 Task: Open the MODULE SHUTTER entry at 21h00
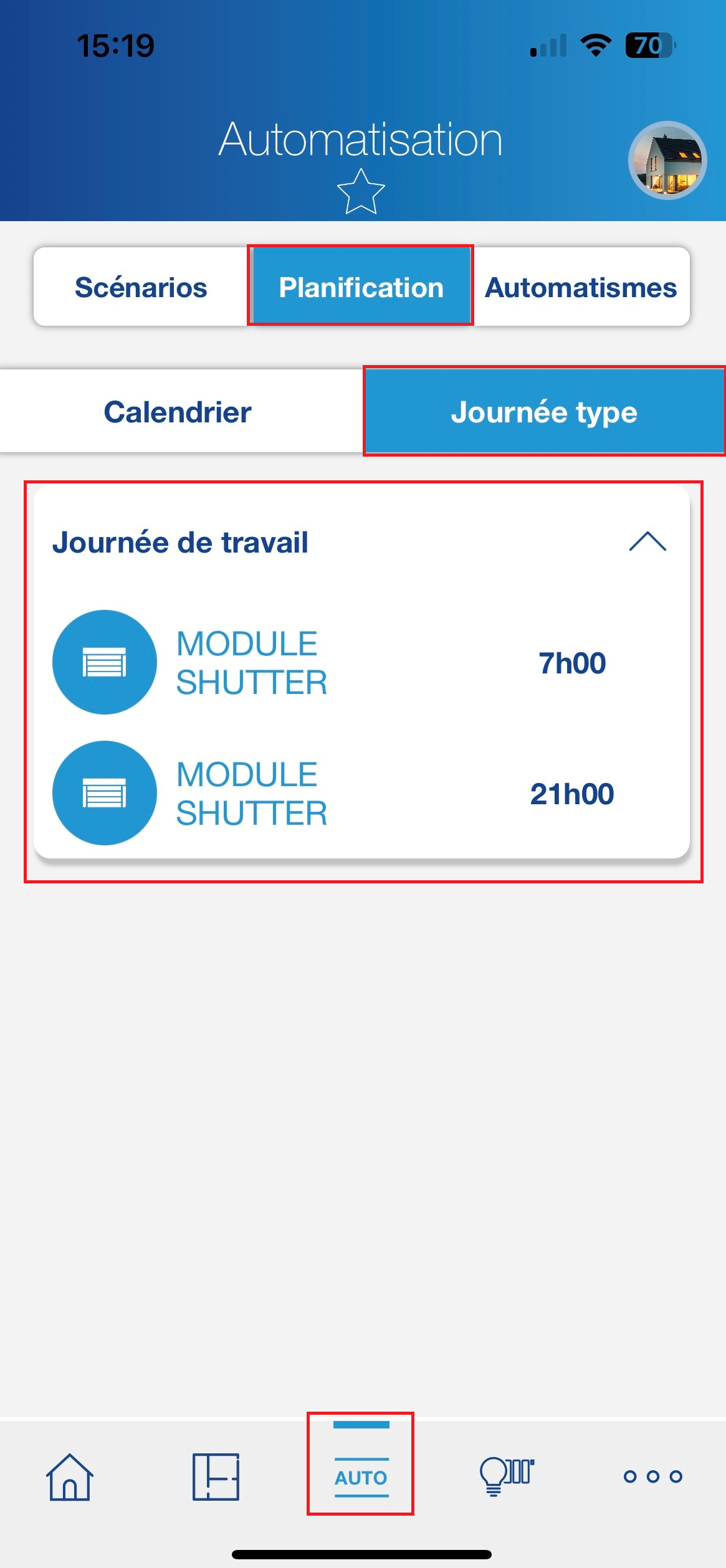(361, 793)
